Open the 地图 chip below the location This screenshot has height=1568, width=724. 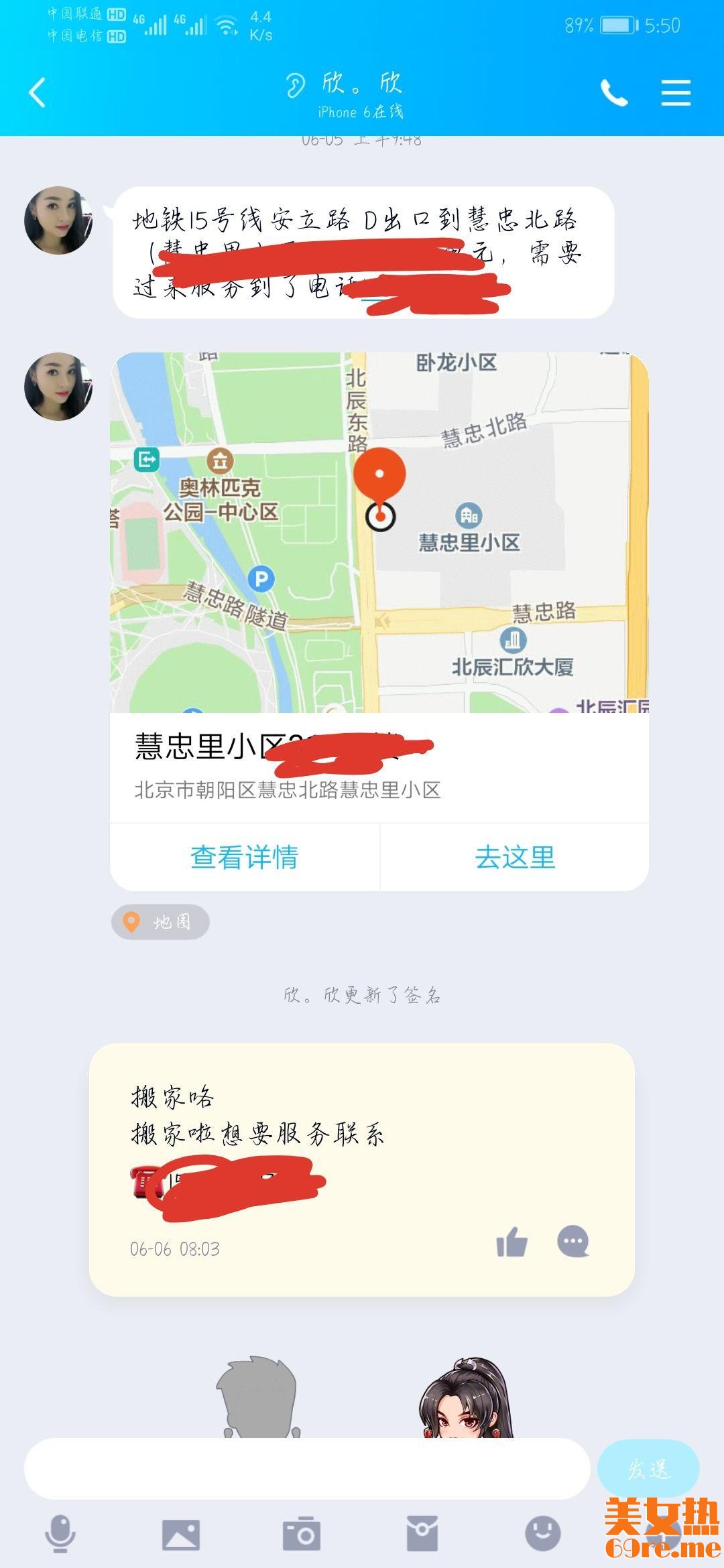(160, 922)
